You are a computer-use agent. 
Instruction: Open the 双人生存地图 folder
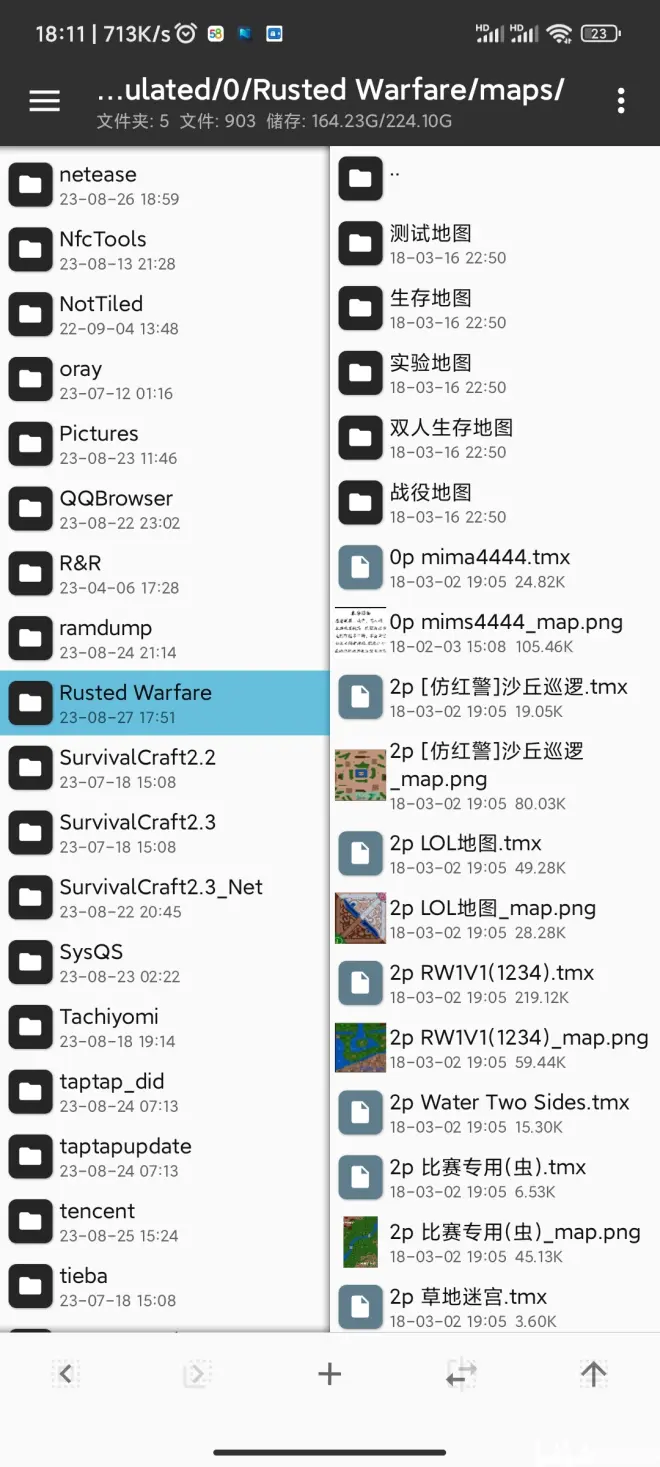[495, 438]
